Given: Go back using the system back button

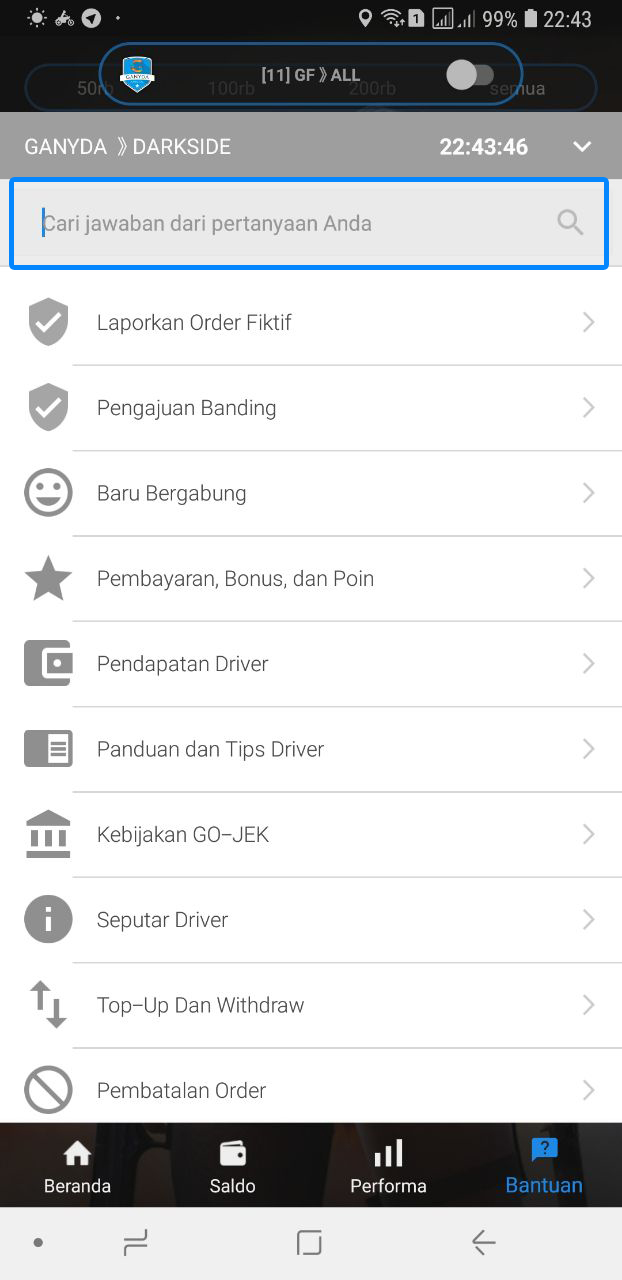Looking at the screenshot, I should tap(483, 1243).
